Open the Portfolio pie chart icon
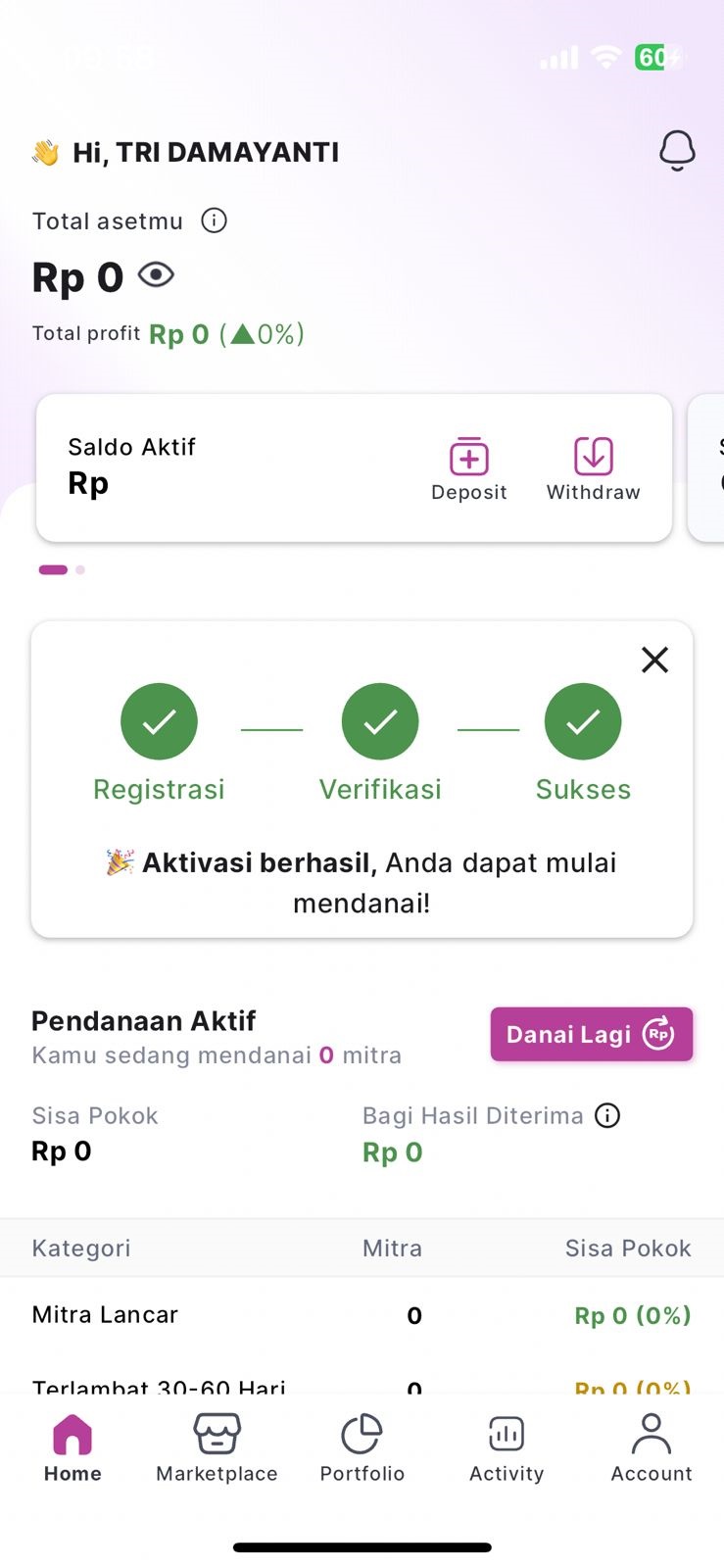The height and width of the screenshot is (1568, 724). coord(362,1433)
